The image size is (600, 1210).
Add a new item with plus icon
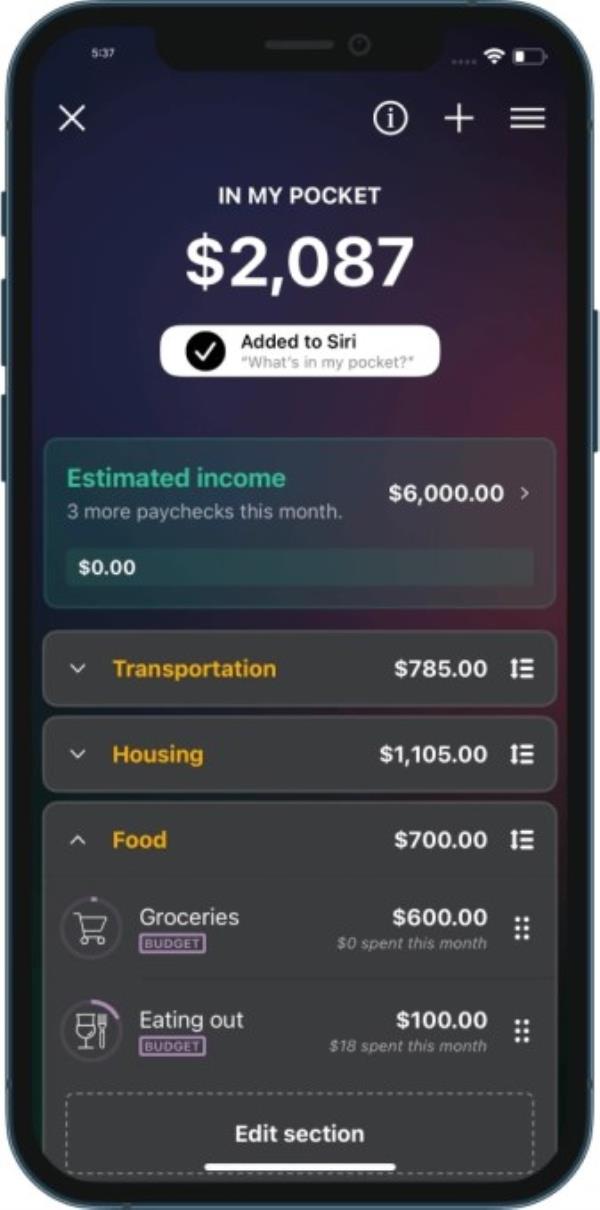458,119
